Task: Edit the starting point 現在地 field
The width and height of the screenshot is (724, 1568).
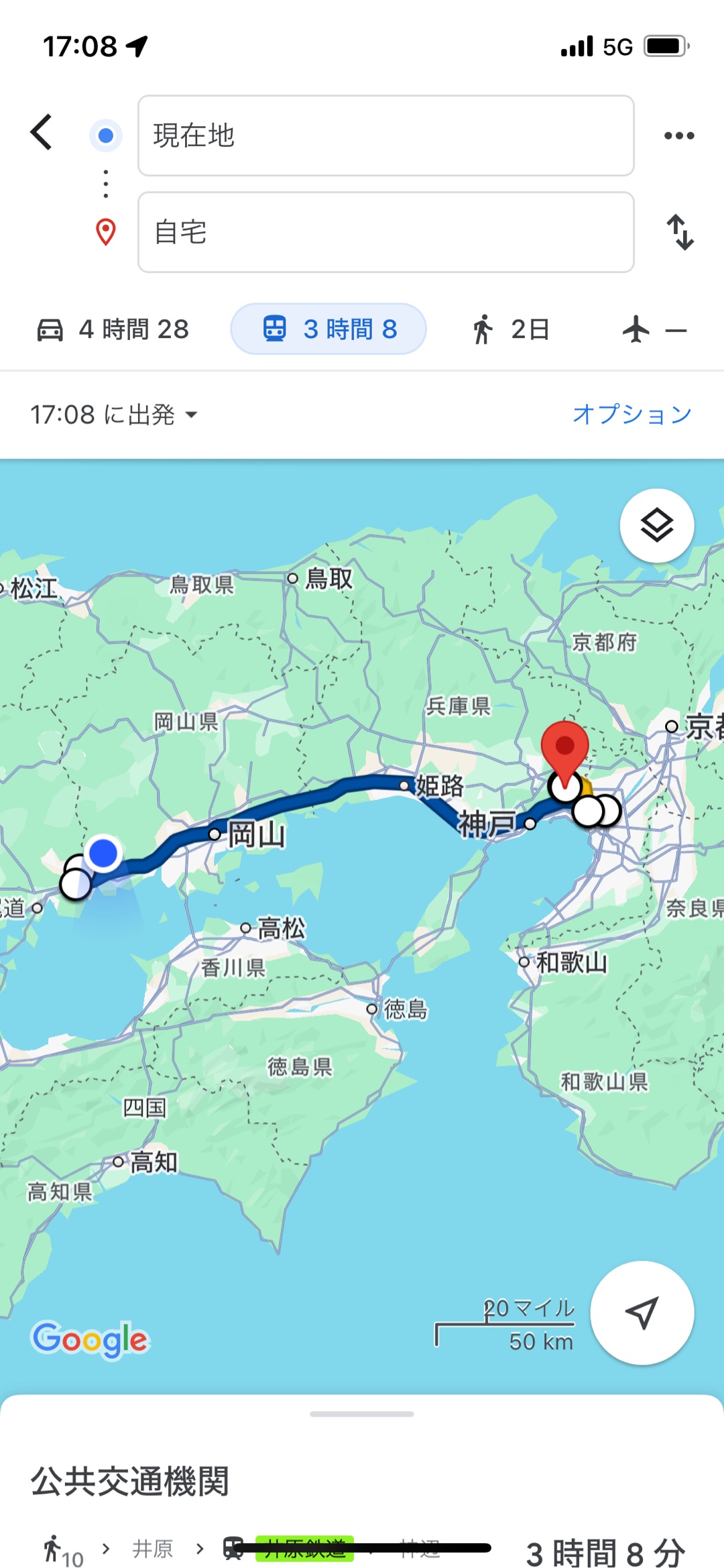Action: (385, 135)
